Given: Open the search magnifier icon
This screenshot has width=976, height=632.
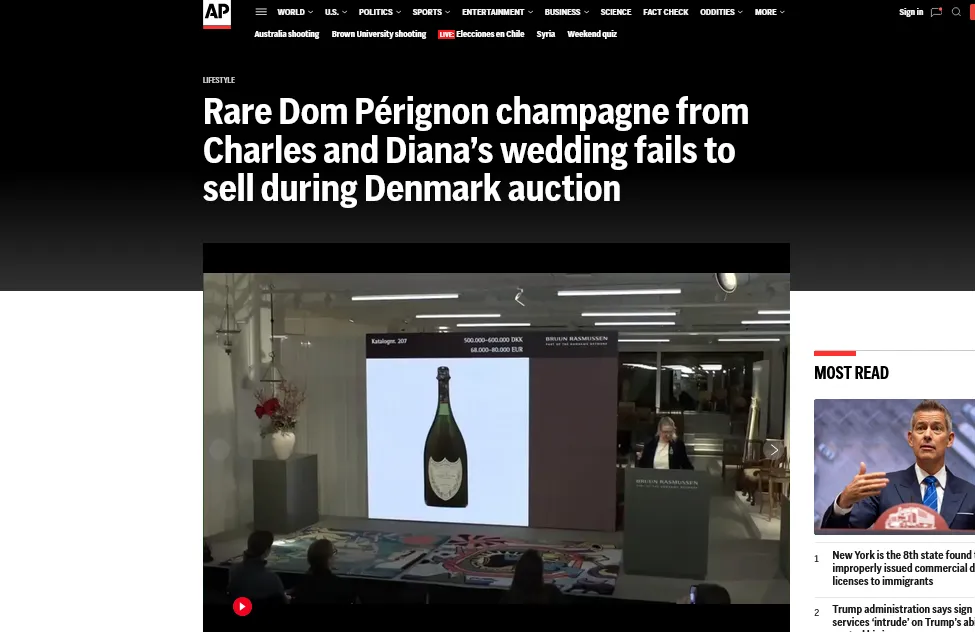Looking at the screenshot, I should point(956,12).
